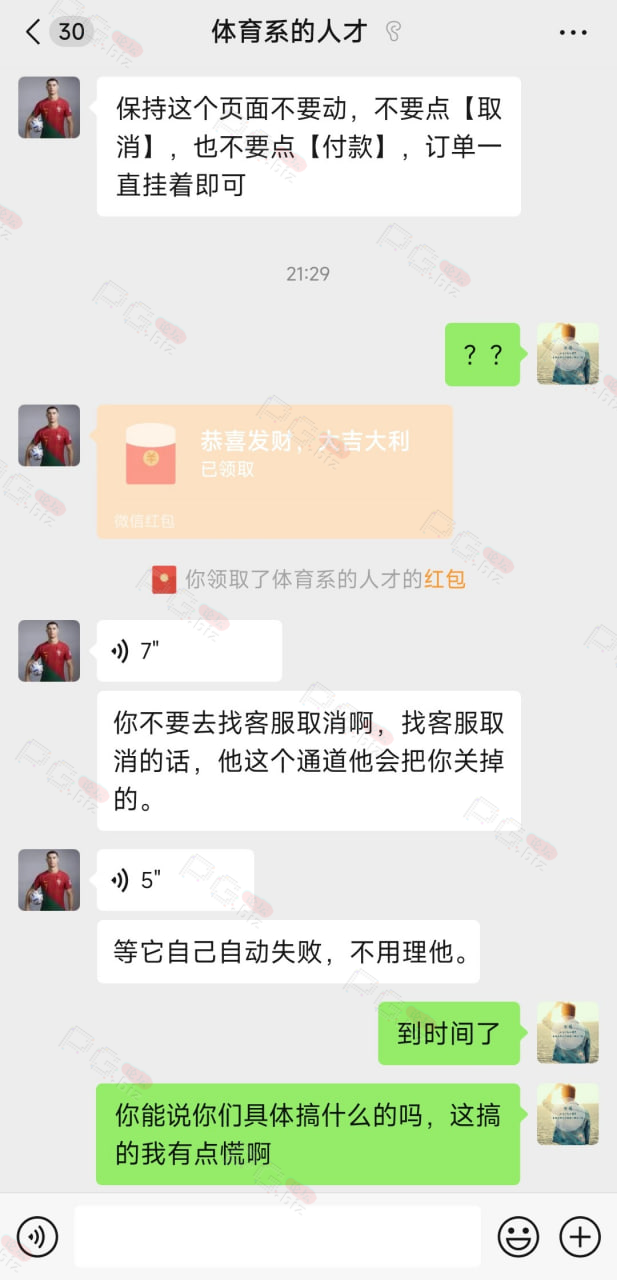The width and height of the screenshot is (617, 1280).
Task: View the contact's avatar beside the red packet
Action: [x=49, y=435]
